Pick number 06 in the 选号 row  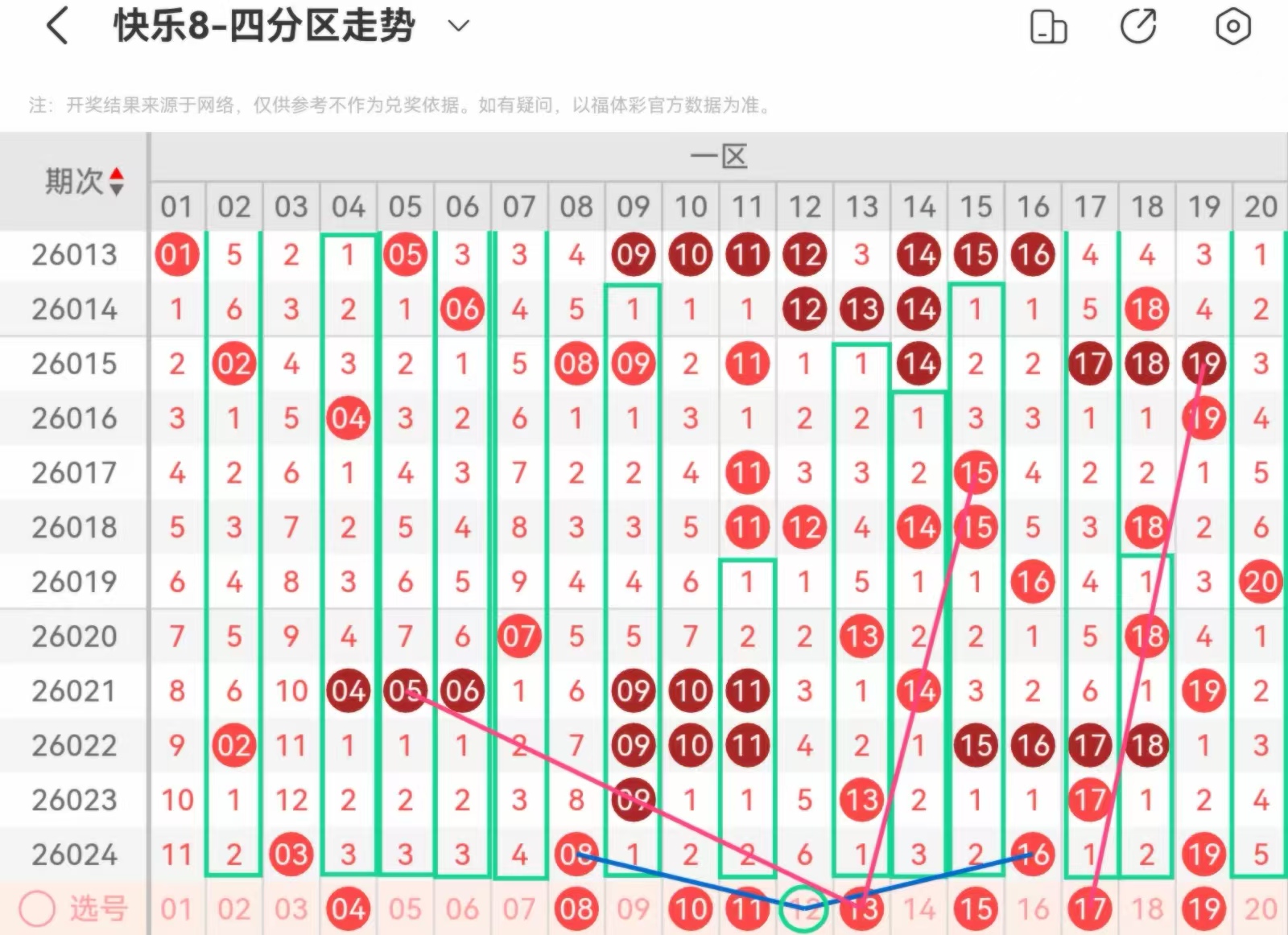click(x=462, y=909)
